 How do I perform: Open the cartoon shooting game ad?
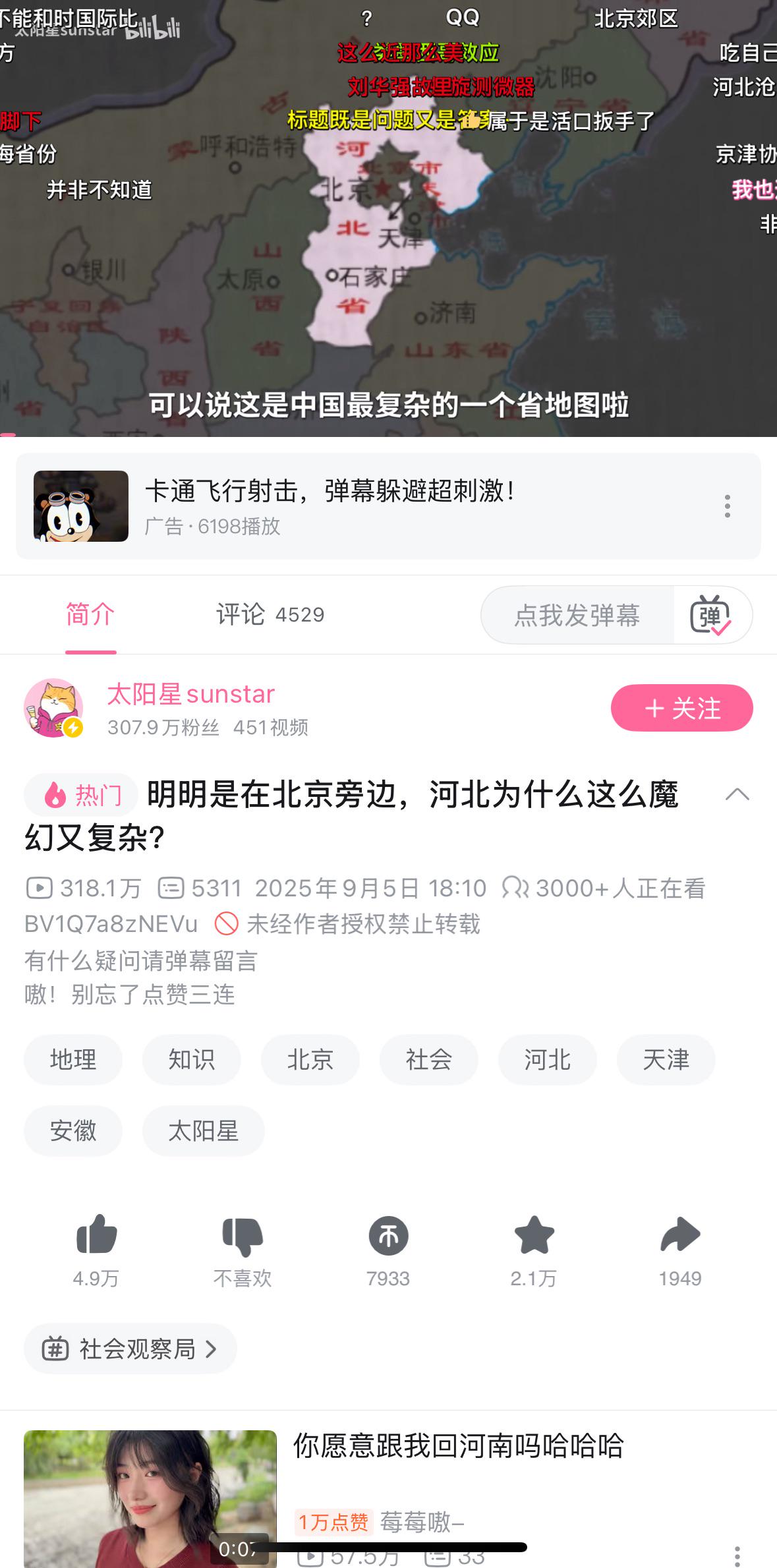click(x=388, y=506)
